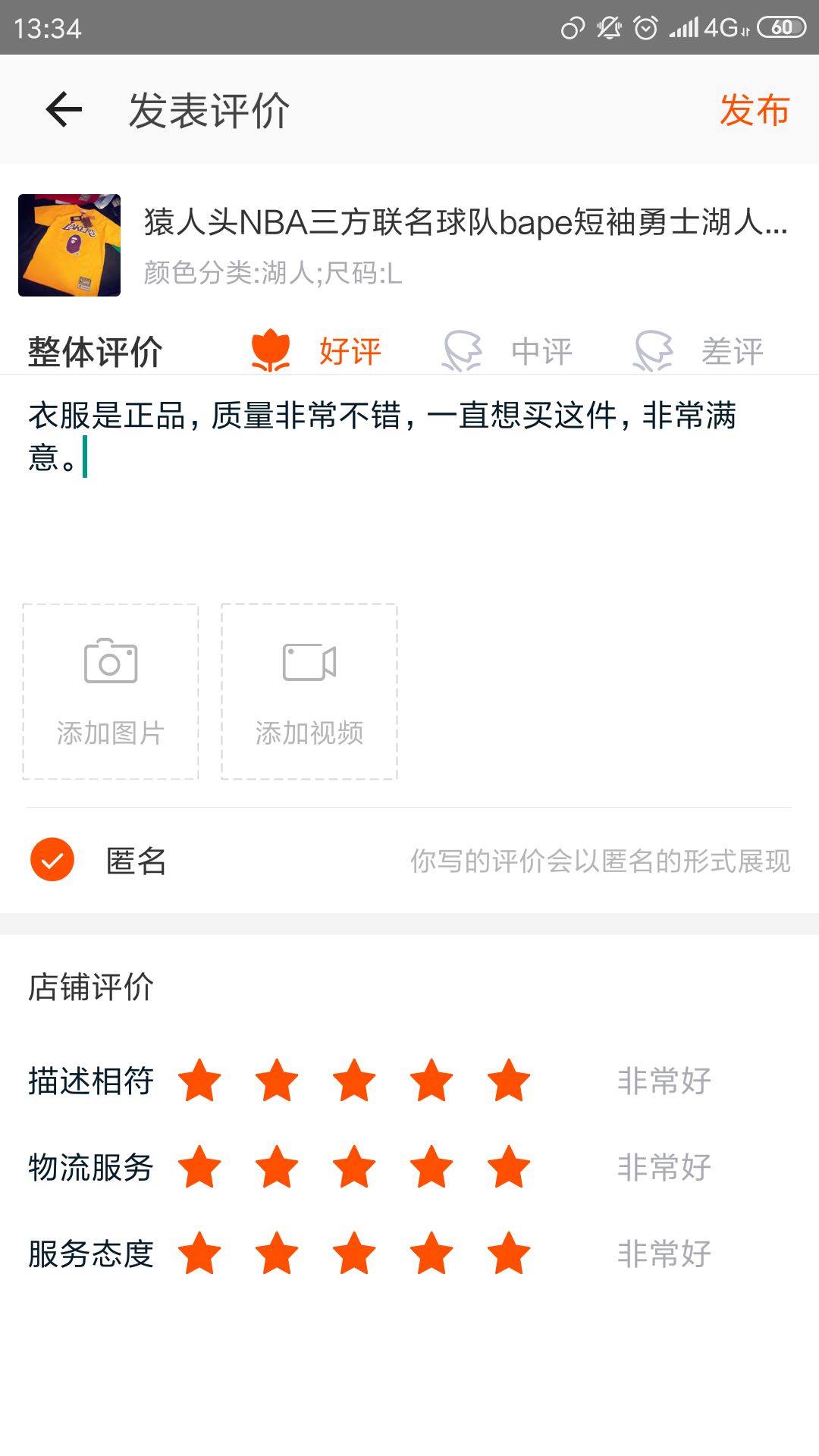This screenshot has width=819, height=1456.
Task: Tap 添加视频 to add a video
Action: click(x=309, y=692)
